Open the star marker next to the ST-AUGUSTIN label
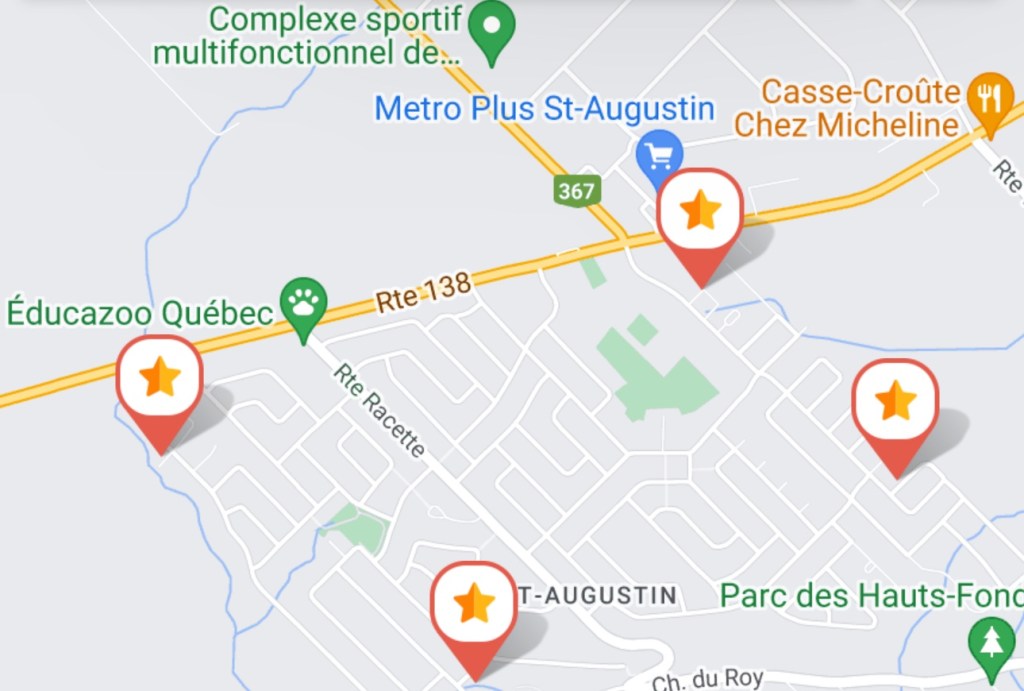 (473, 604)
